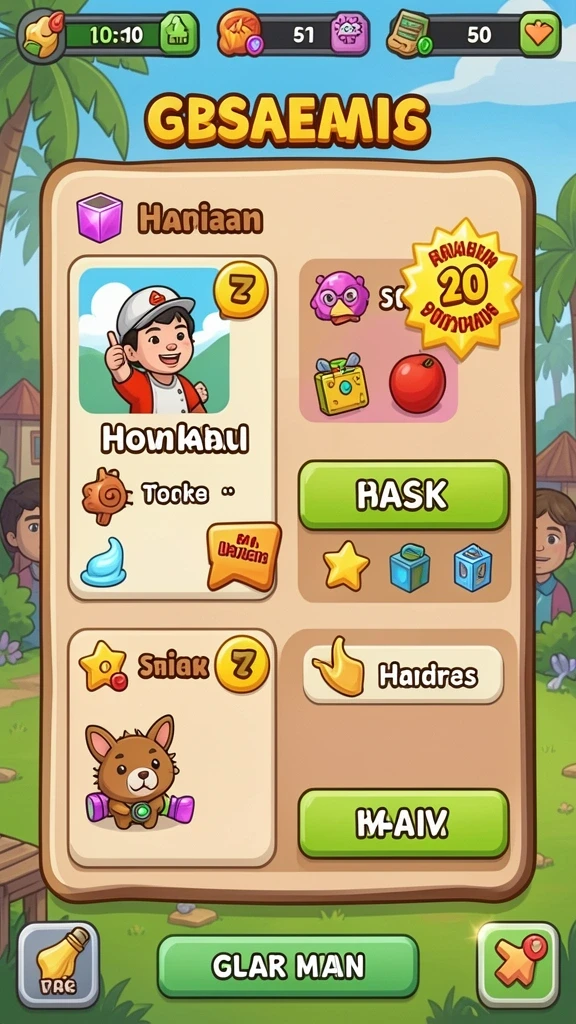576x1024 pixels.
Task: Tap the green heart button beside the 50 counter
Action: click(x=539, y=34)
